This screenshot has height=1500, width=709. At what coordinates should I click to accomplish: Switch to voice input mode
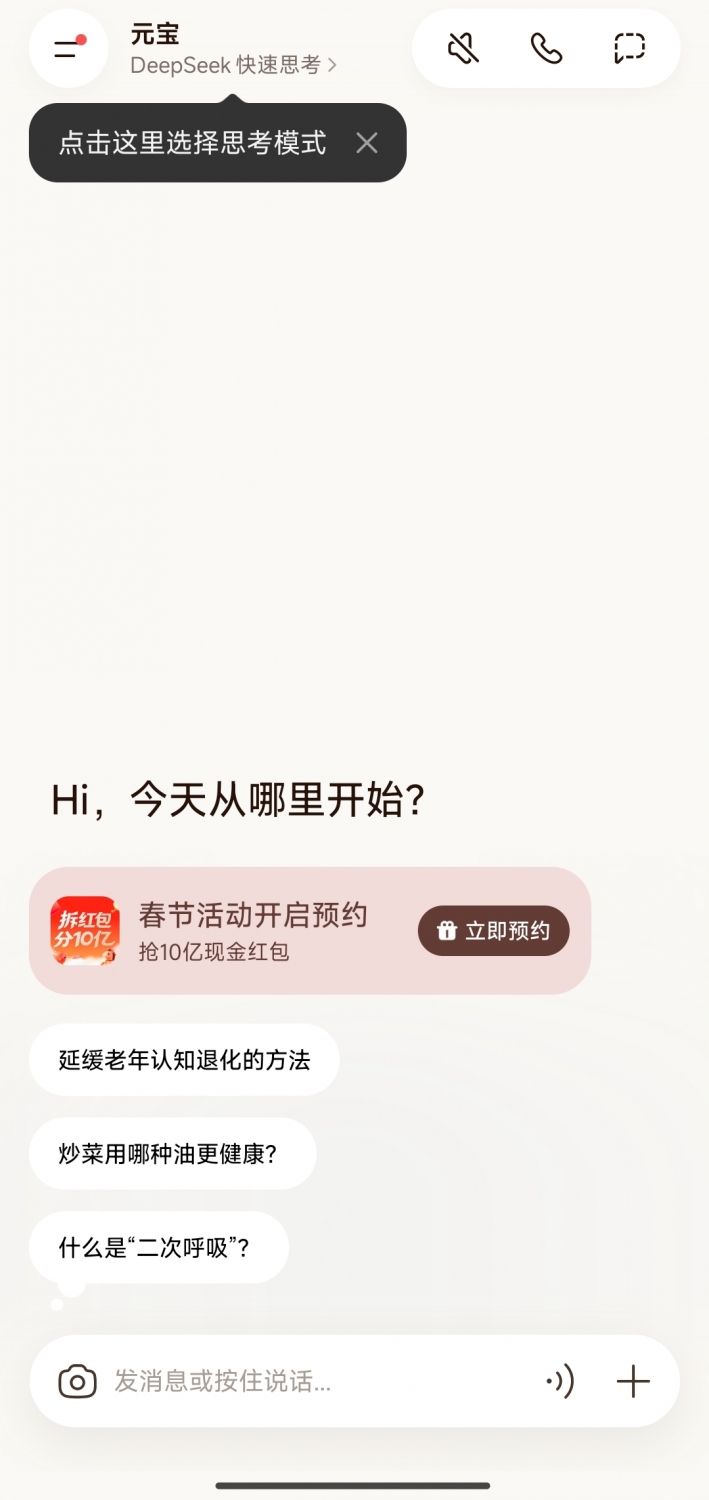click(560, 1382)
